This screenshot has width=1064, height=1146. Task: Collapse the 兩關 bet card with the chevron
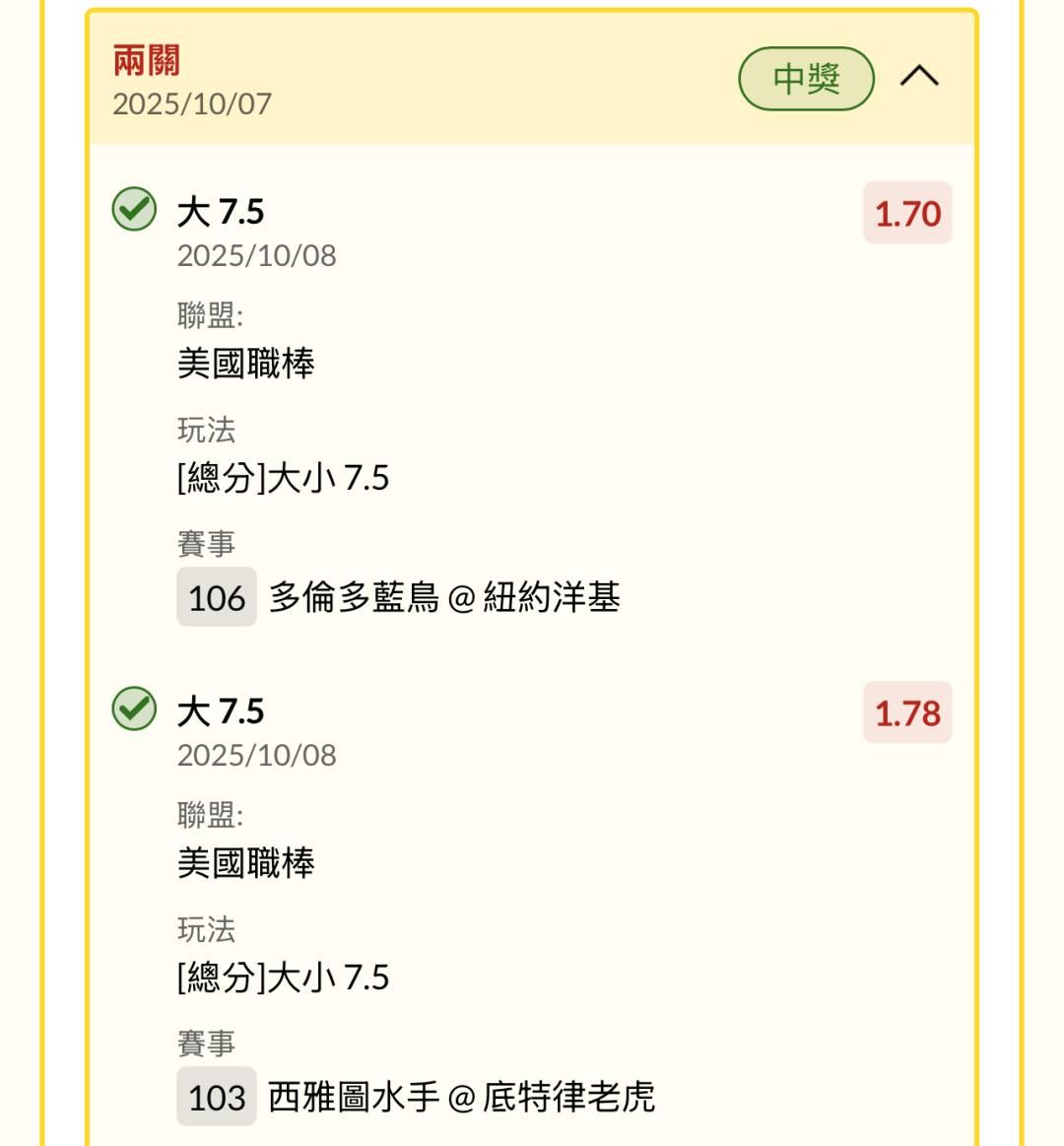[918, 76]
